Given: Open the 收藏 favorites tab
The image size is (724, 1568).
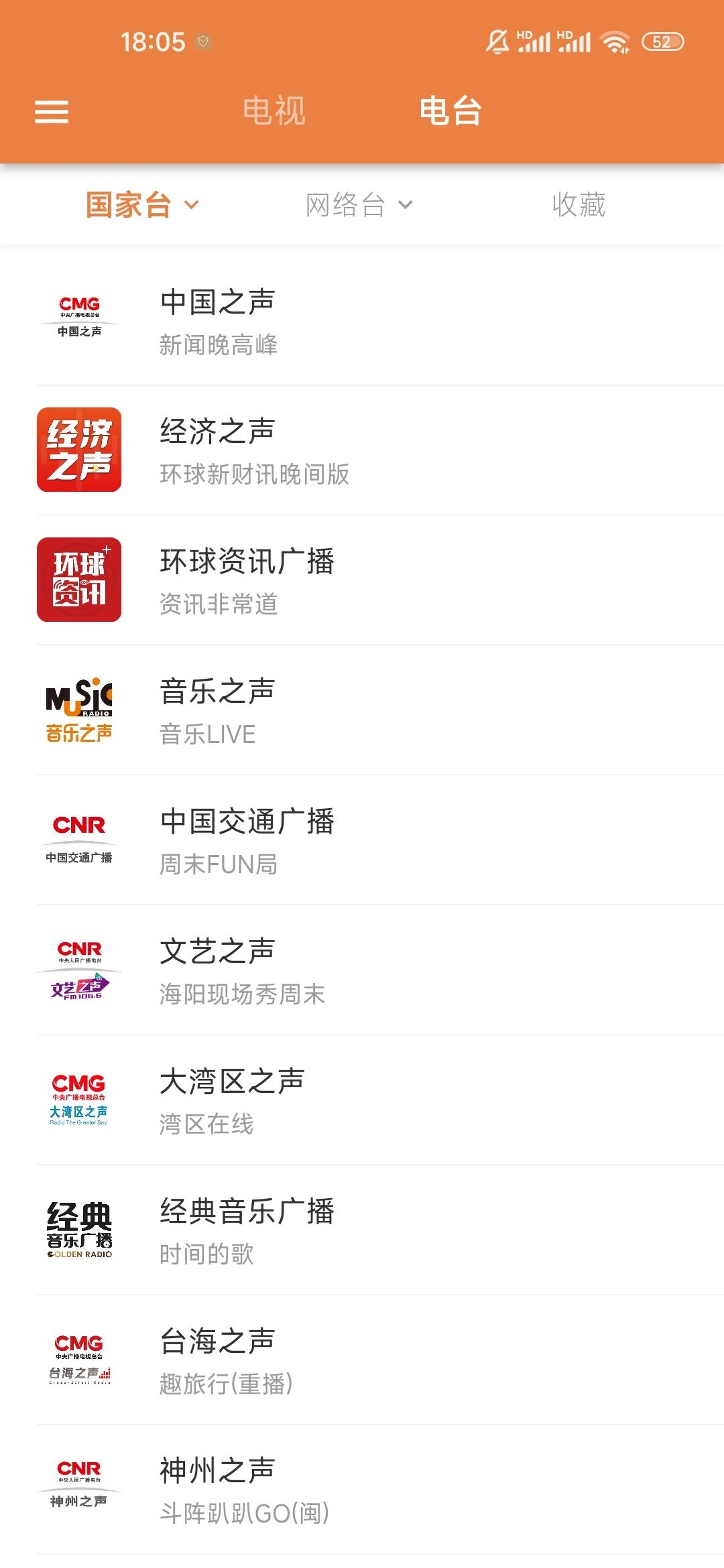Looking at the screenshot, I should coord(579,205).
